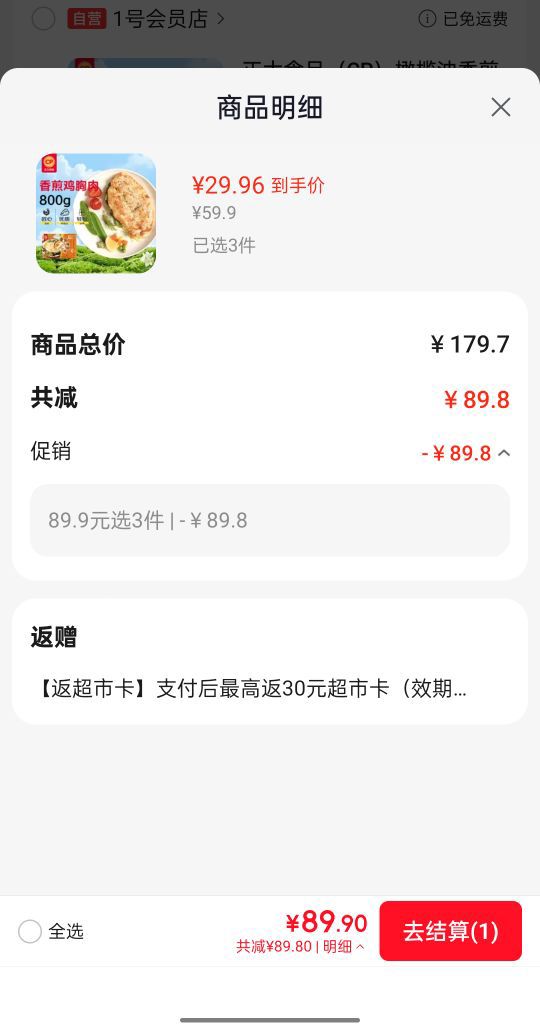Close the 商品明细 sheet
Viewport: 540px width, 1033px height.
[x=500, y=107]
